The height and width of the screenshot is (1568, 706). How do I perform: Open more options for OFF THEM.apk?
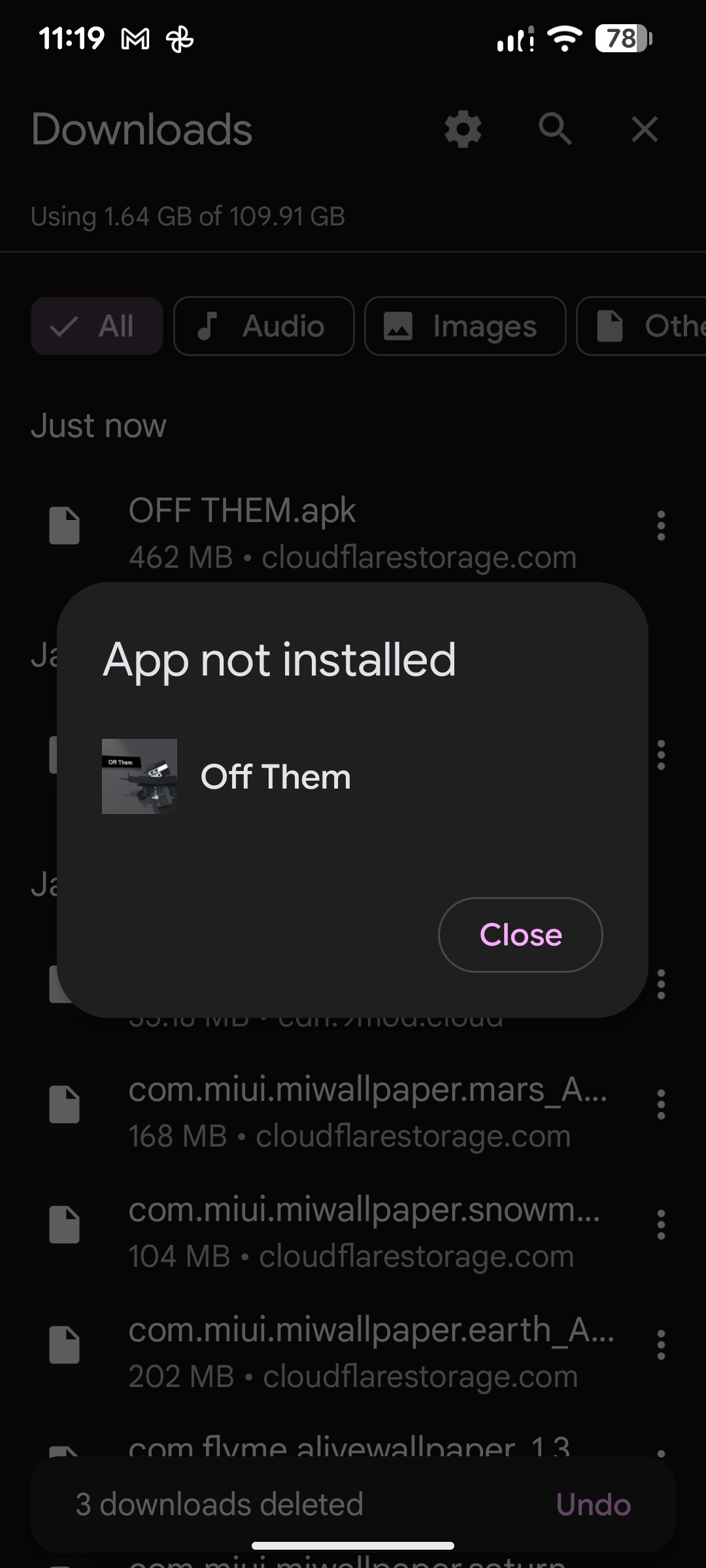[x=661, y=526]
